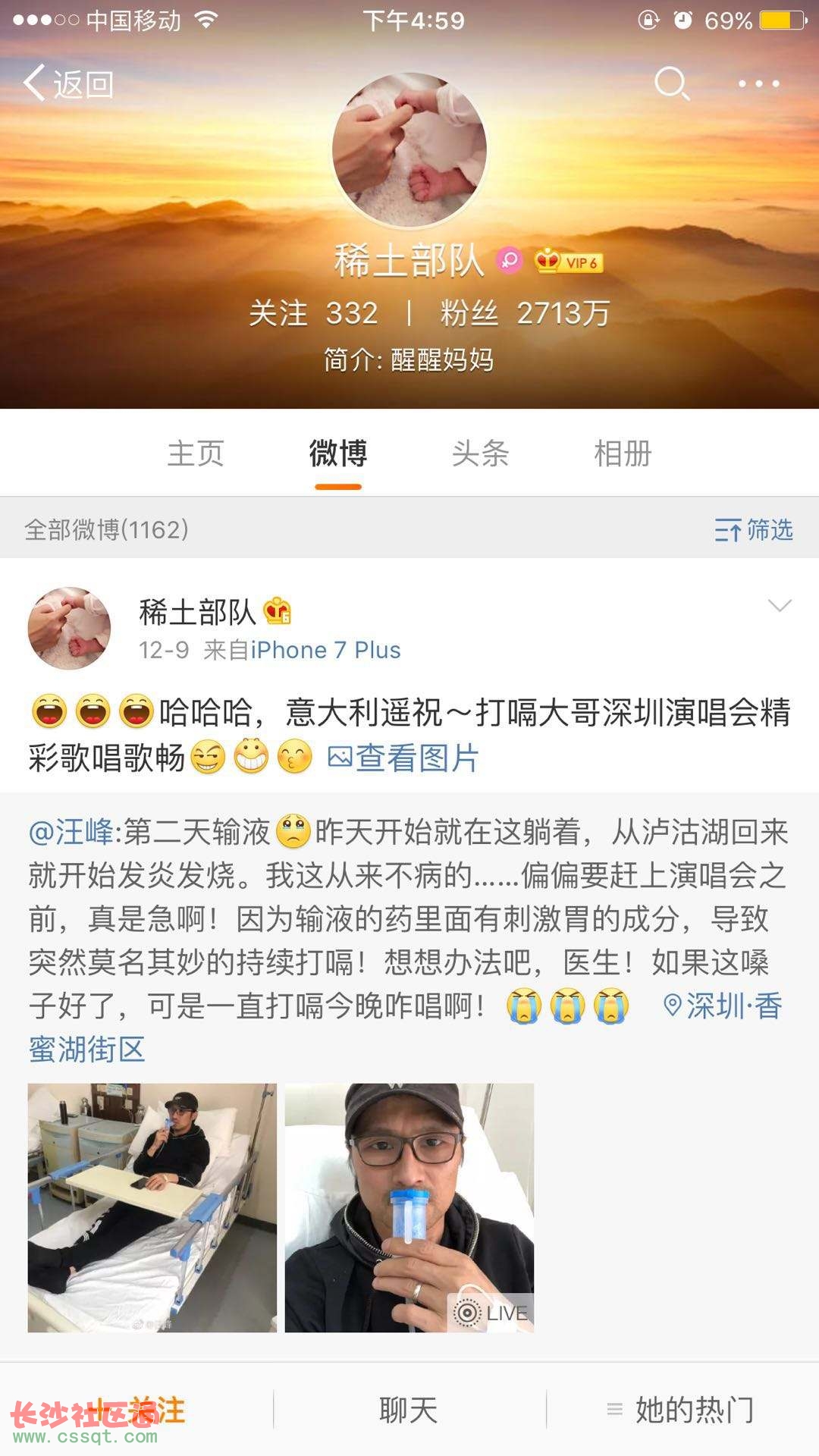Expand the post options chevron
This screenshot has width=819, height=1456.
pyautogui.click(x=780, y=605)
